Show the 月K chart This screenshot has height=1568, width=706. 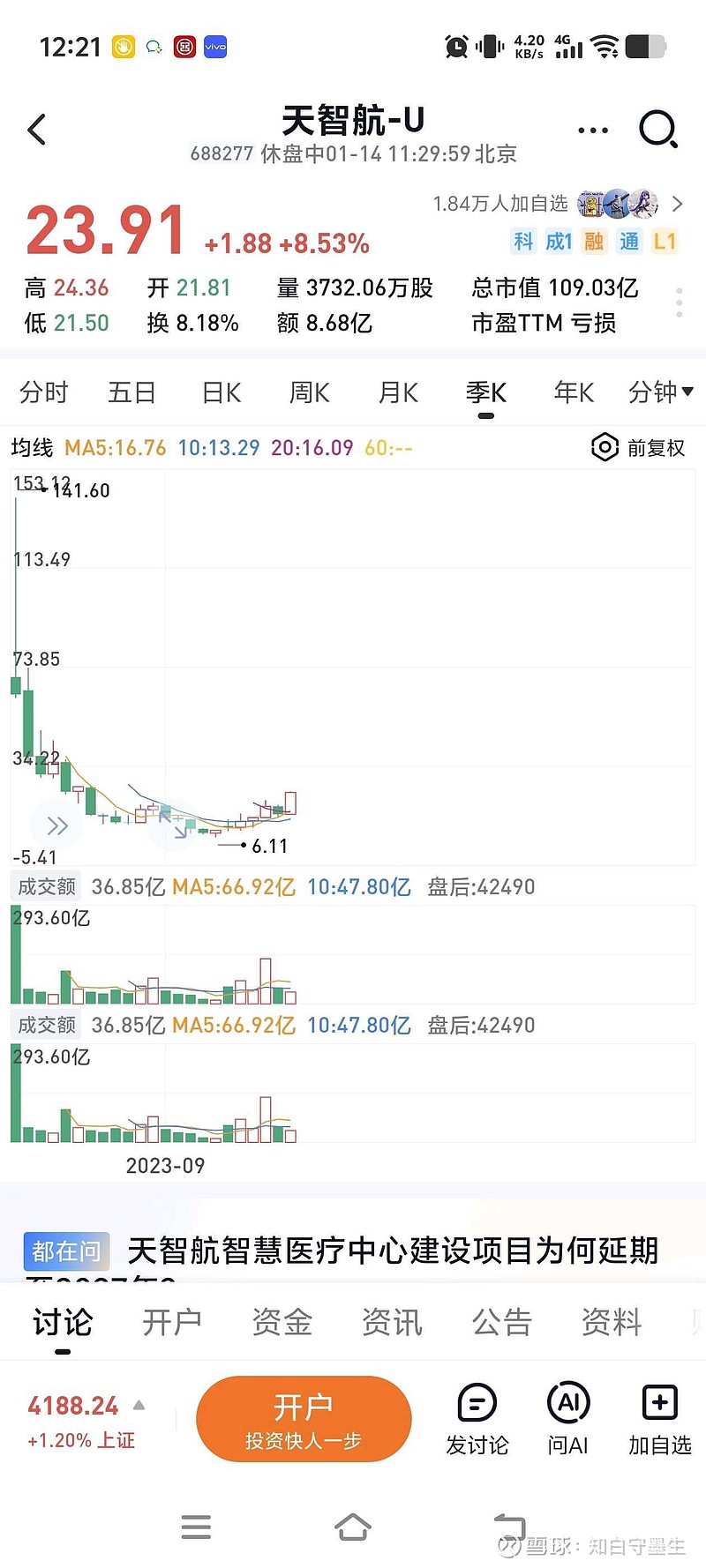click(x=397, y=392)
